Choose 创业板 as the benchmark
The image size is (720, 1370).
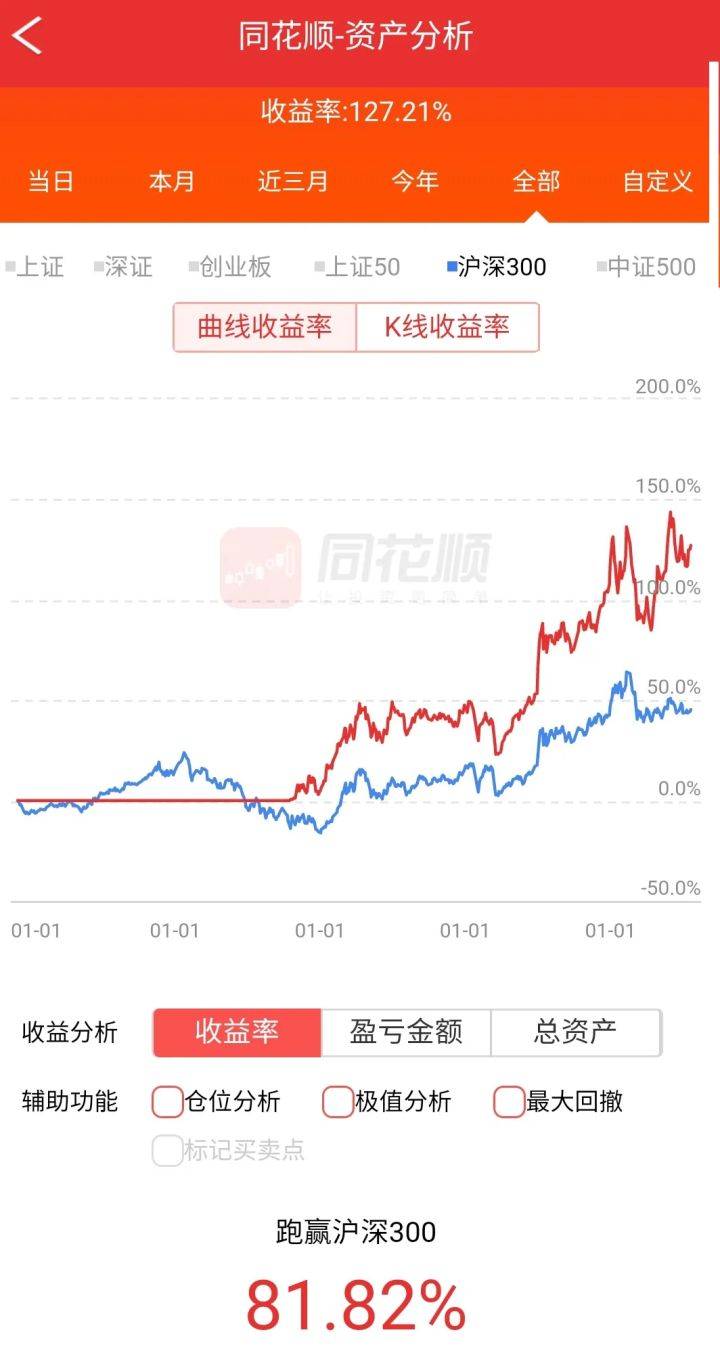point(229,267)
